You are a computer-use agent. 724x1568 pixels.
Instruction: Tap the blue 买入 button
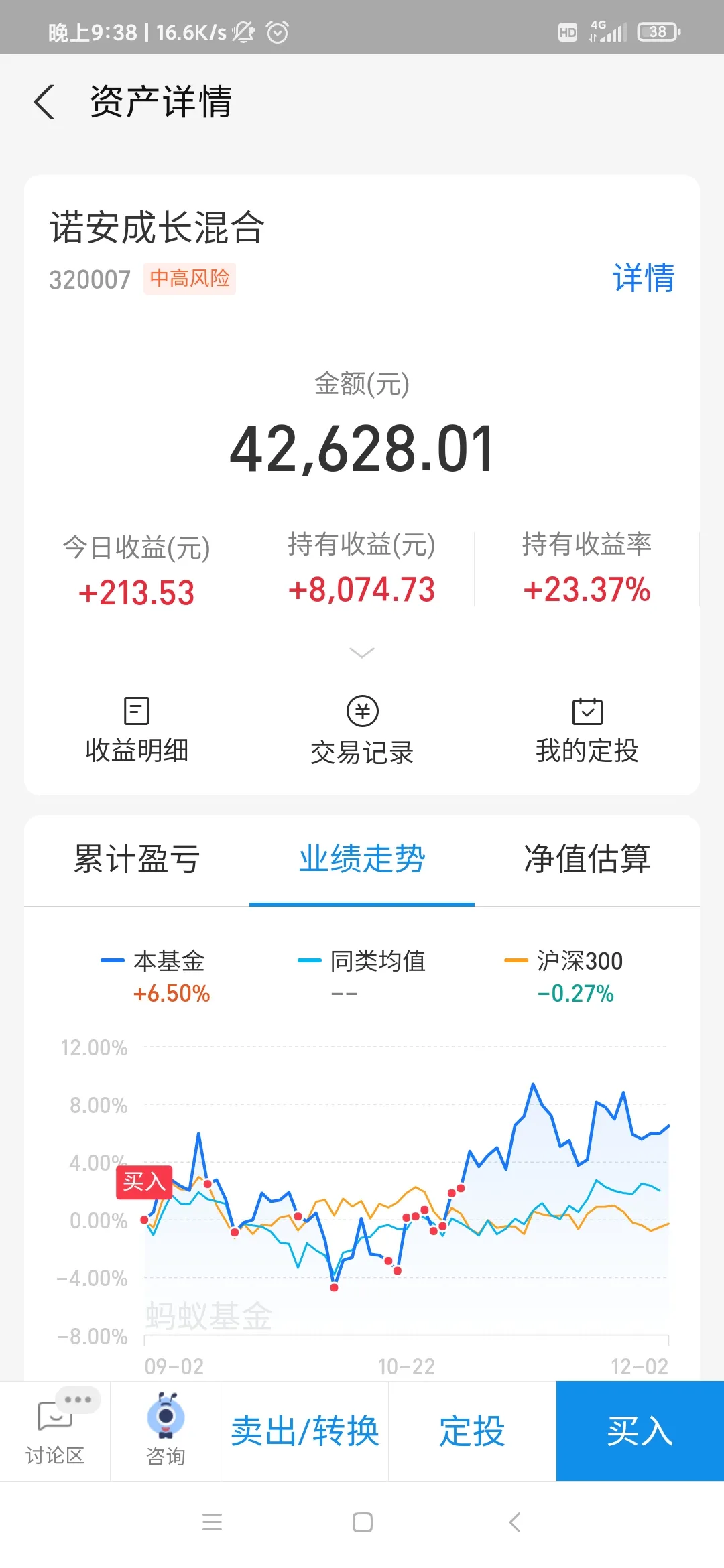coord(640,1431)
